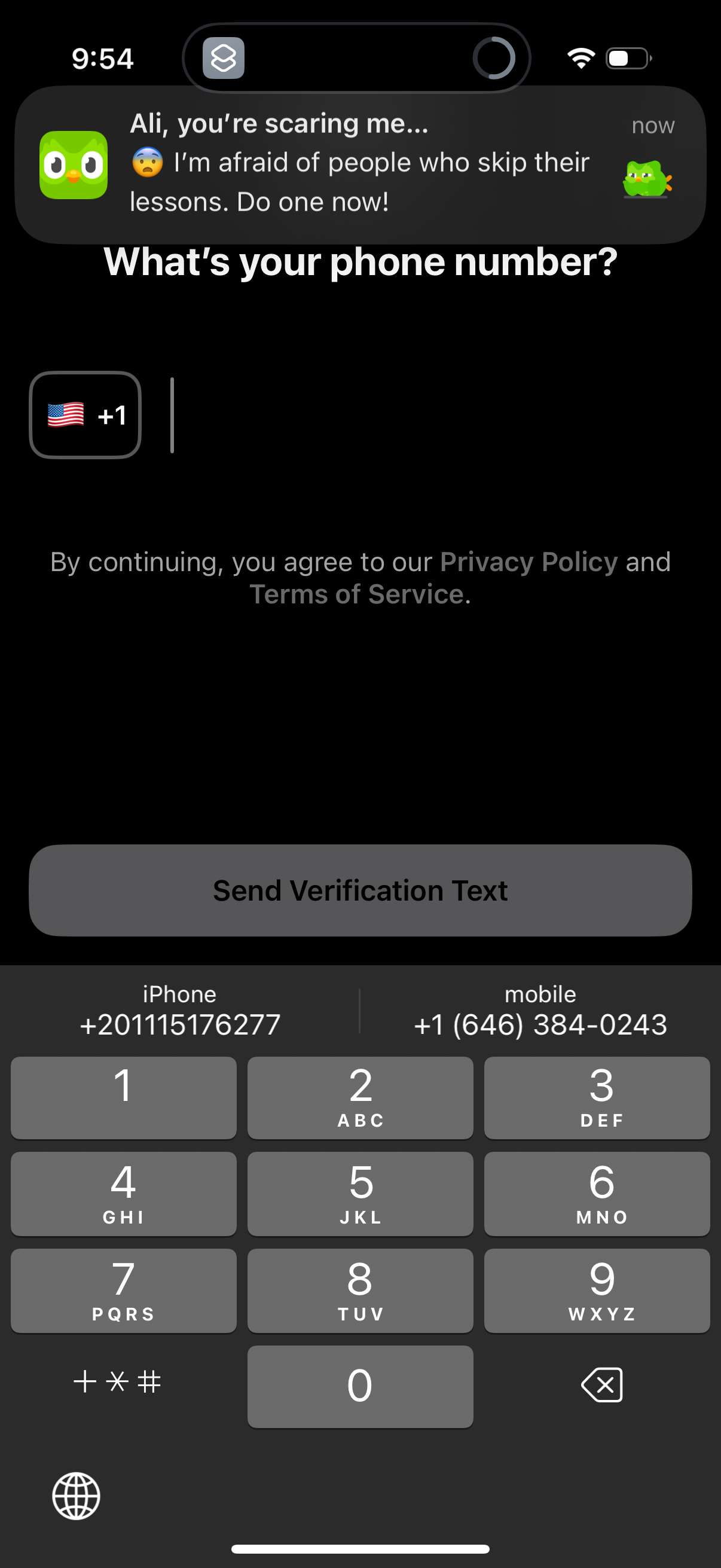
Task: Select the mobile suggestion +1 (646) 384-0243
Action: coord(540,1011)
